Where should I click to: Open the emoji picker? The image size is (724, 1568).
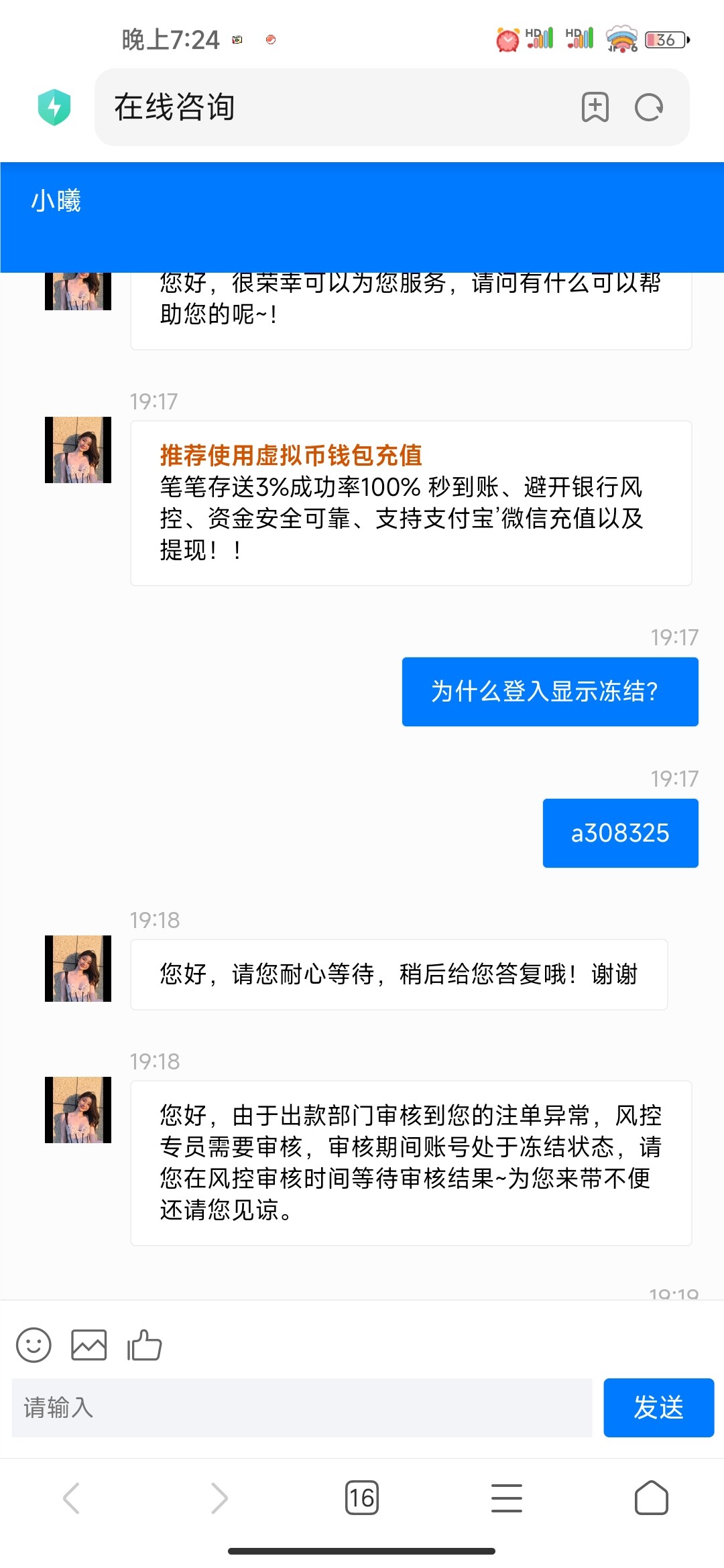[x=34, y=1345]
